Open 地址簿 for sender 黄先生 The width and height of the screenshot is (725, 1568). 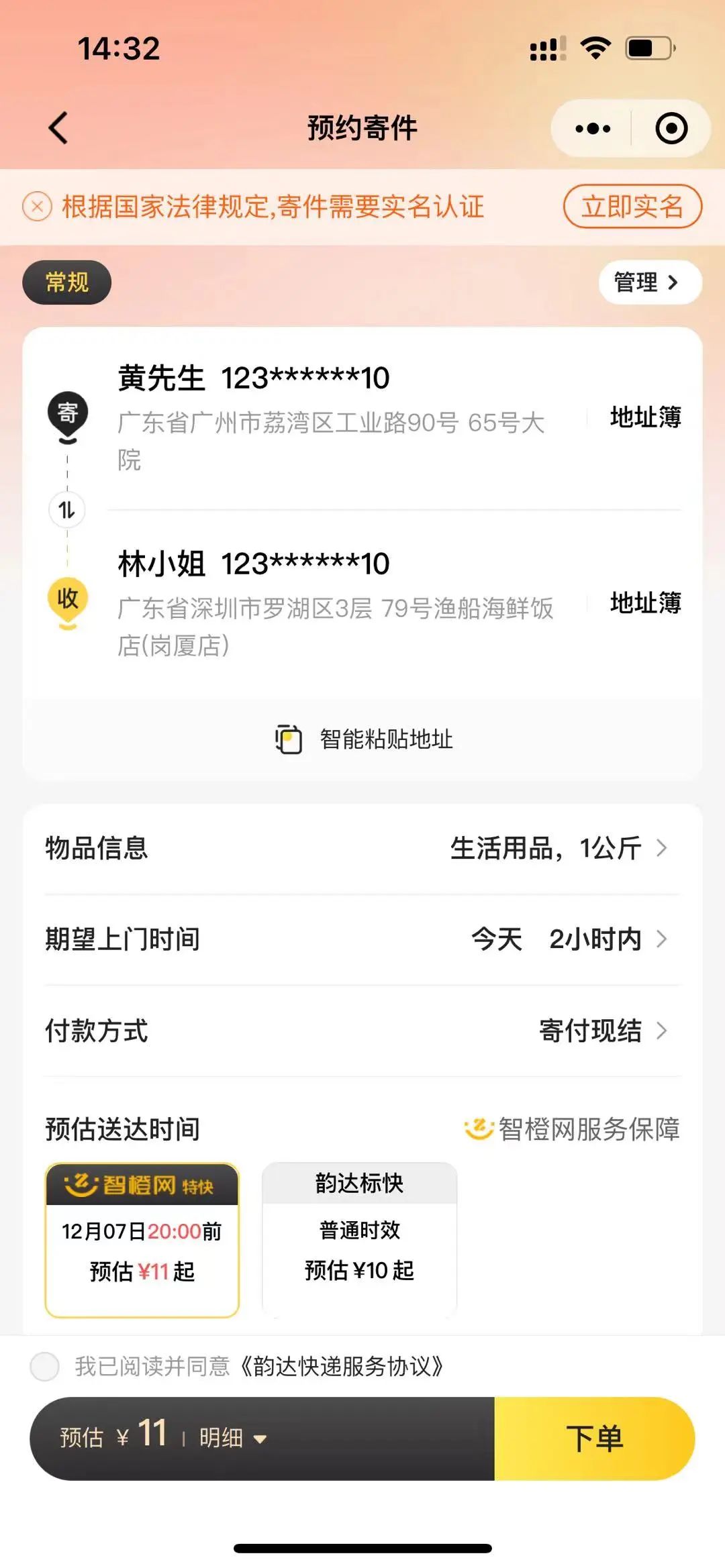point(644,417)
